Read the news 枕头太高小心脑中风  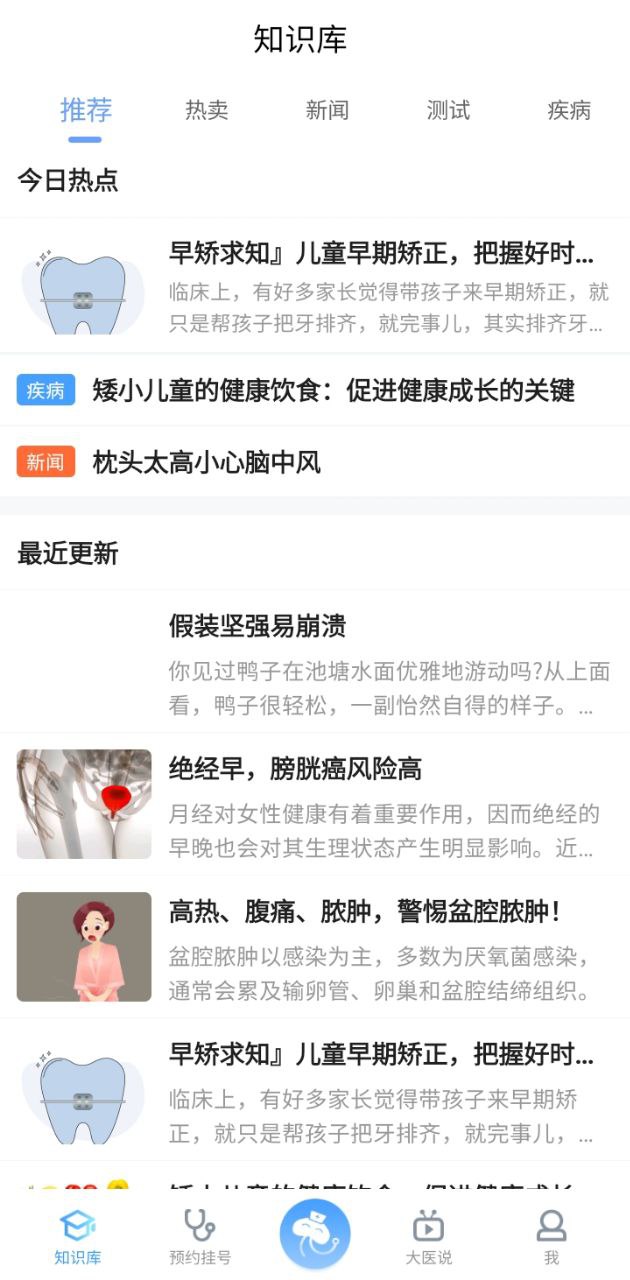[x=207, y=462]
